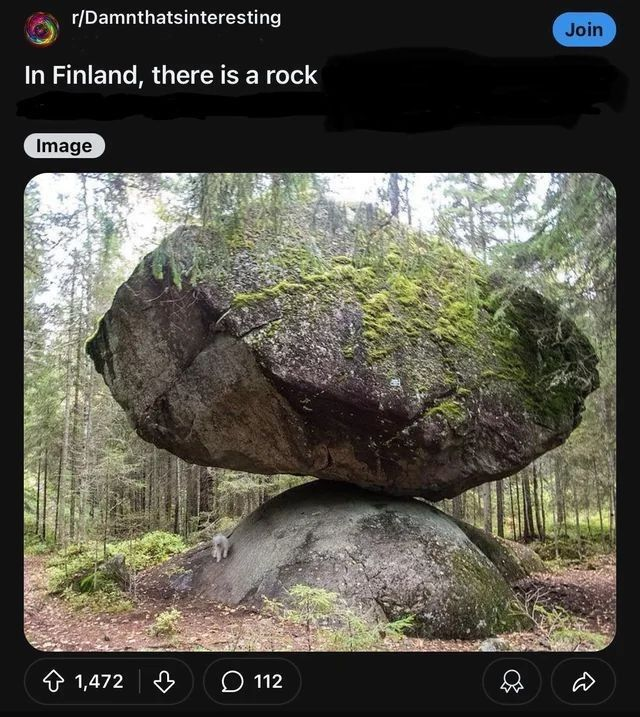Upvote the Finland rock post
640x717 pixels.
[55, 681]
